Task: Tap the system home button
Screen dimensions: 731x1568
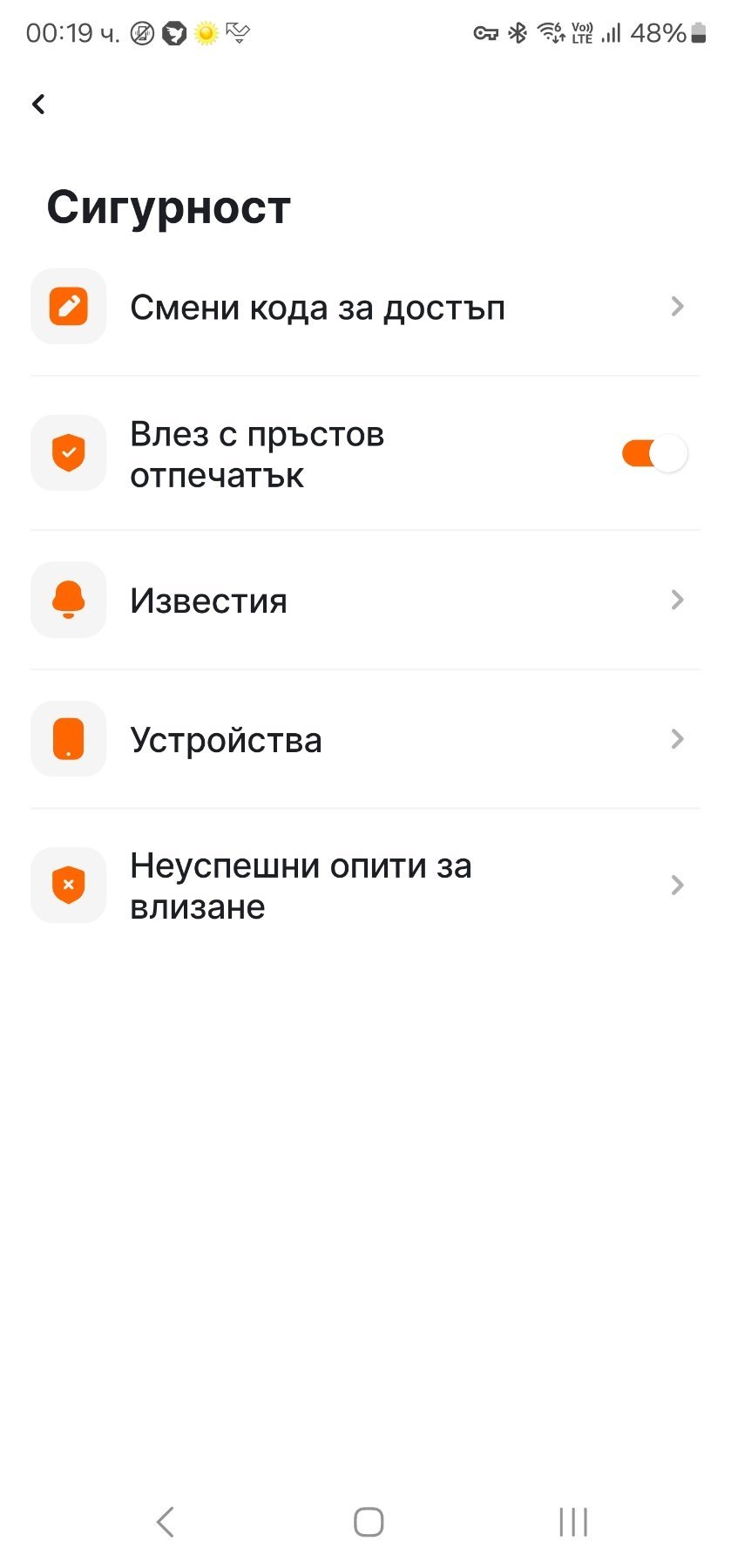Action: coord(369,1522)
